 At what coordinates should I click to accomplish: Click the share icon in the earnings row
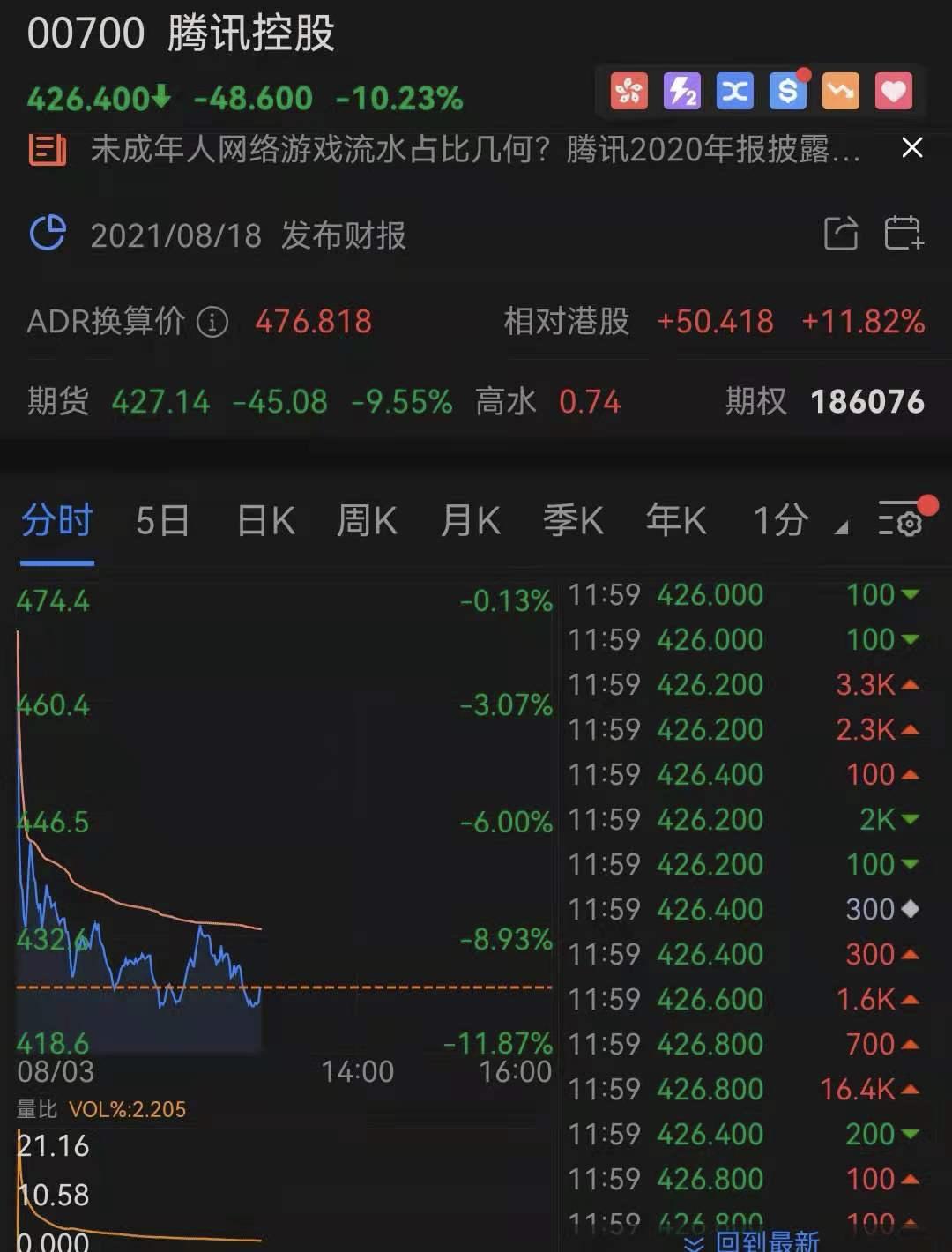(x=842, y=235)
